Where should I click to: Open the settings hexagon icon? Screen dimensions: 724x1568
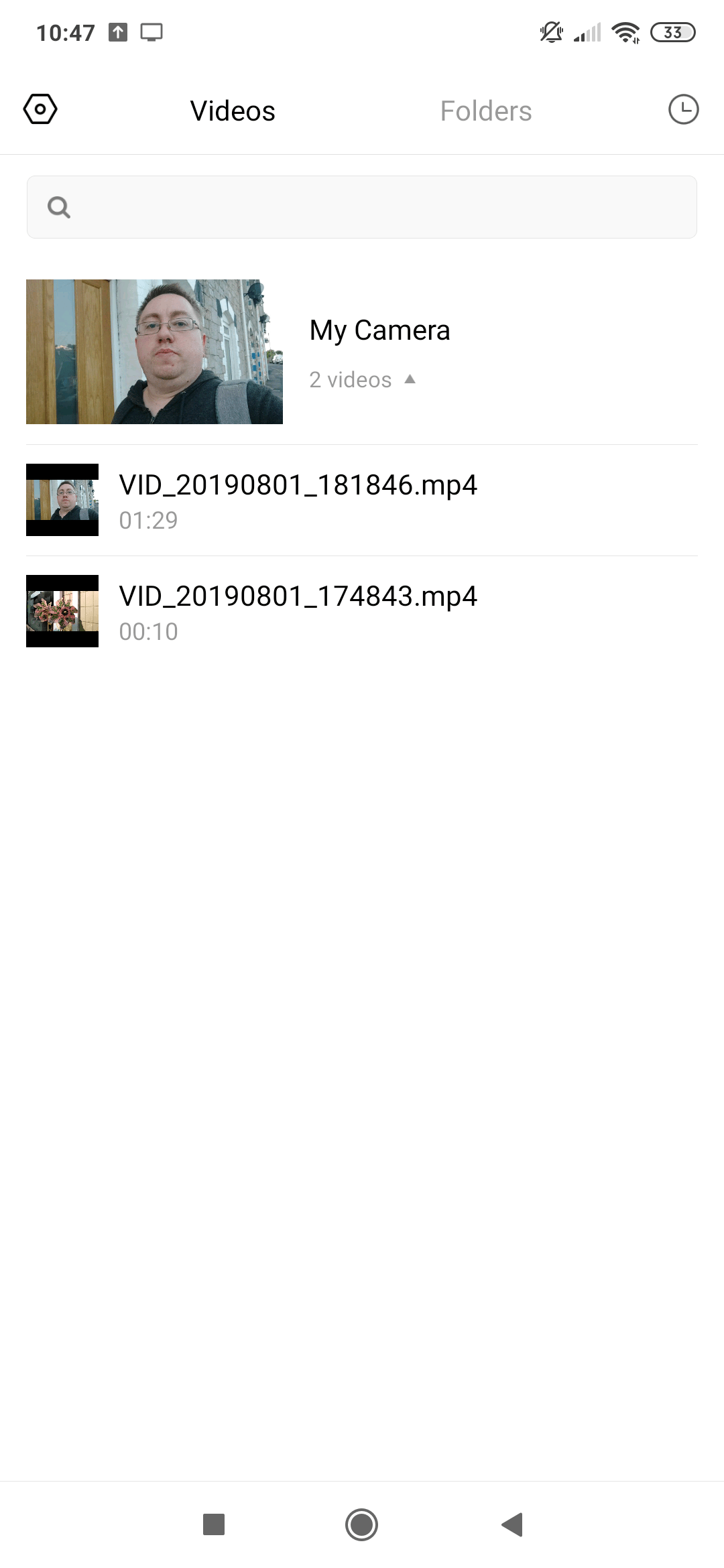[x=40, y=109]
